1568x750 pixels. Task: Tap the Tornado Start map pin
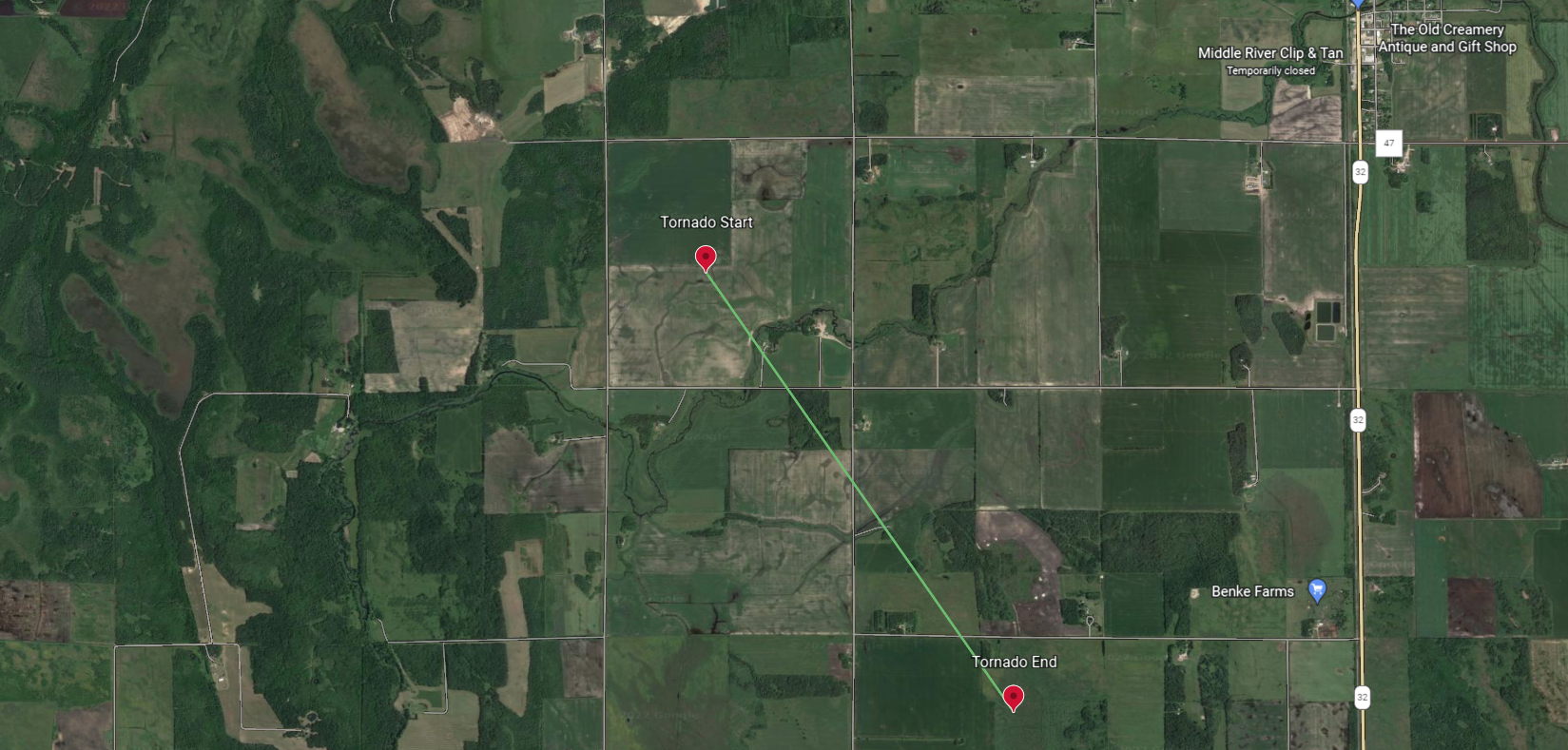point(706,257)
